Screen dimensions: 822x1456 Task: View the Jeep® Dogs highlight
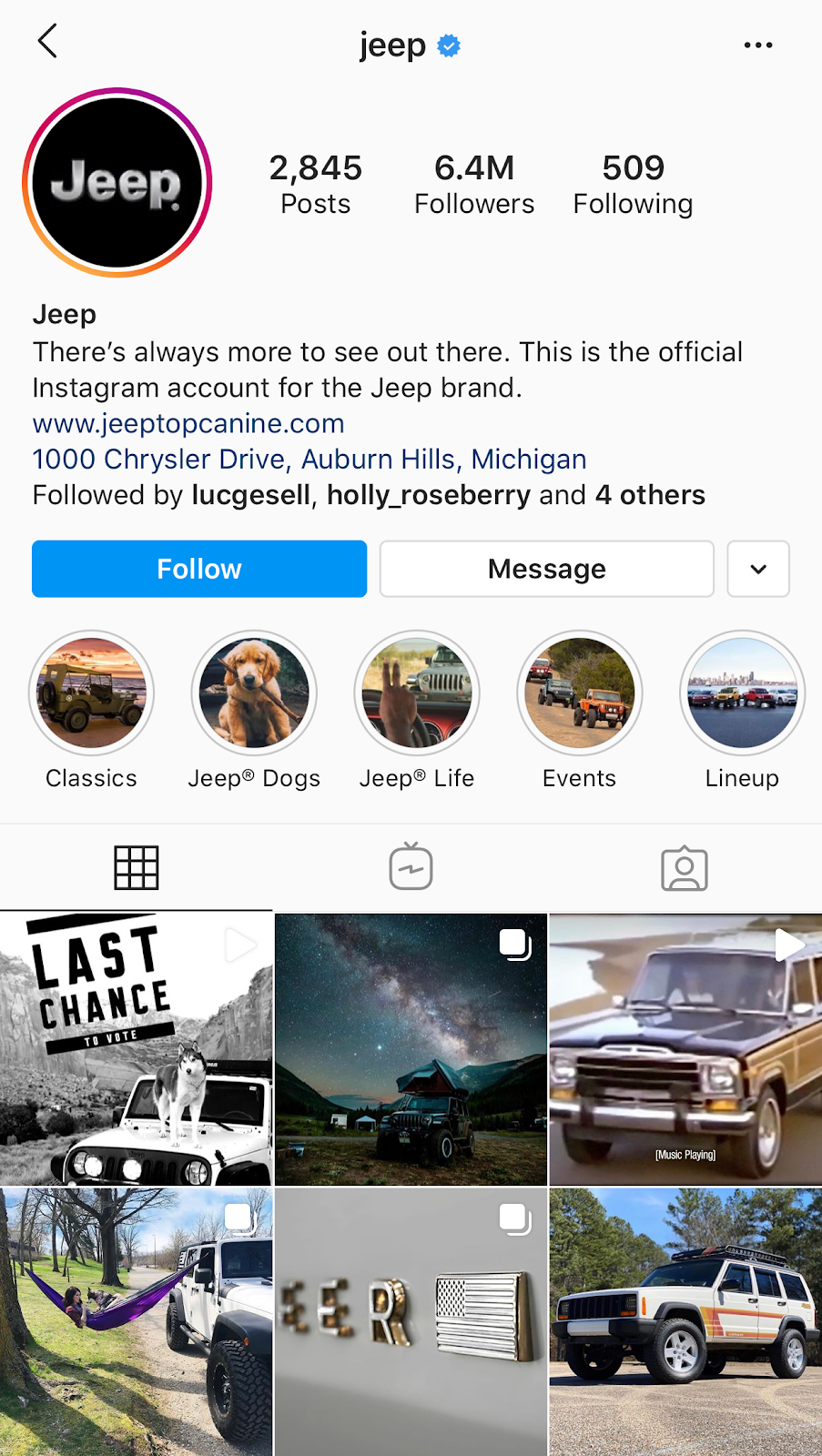point(254,693)
